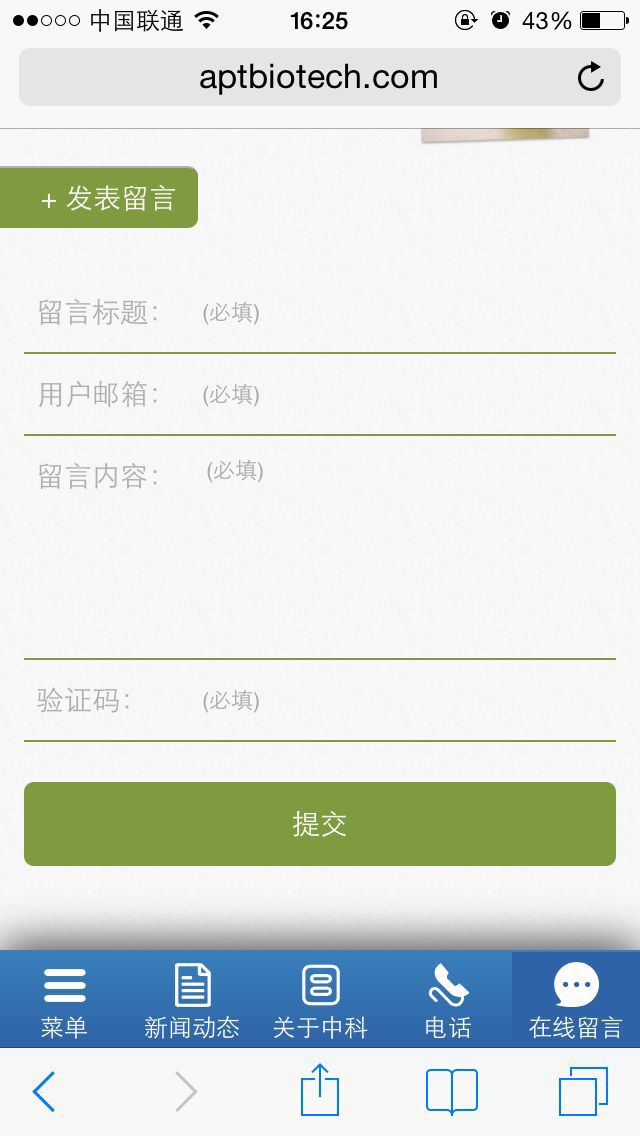Select the 在线留言 tab
This screenshot has width=640, height=1136.
[576, 1000]
